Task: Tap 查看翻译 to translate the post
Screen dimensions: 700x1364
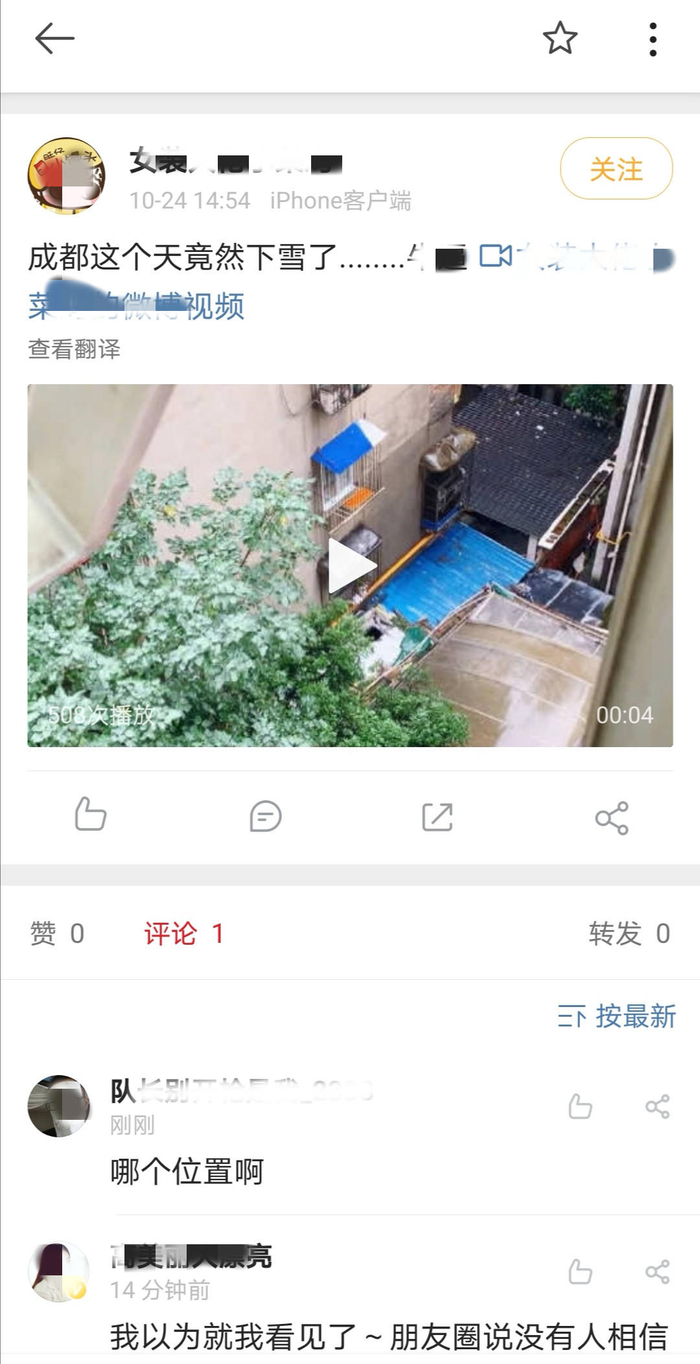Action: (x=74, y=349)
